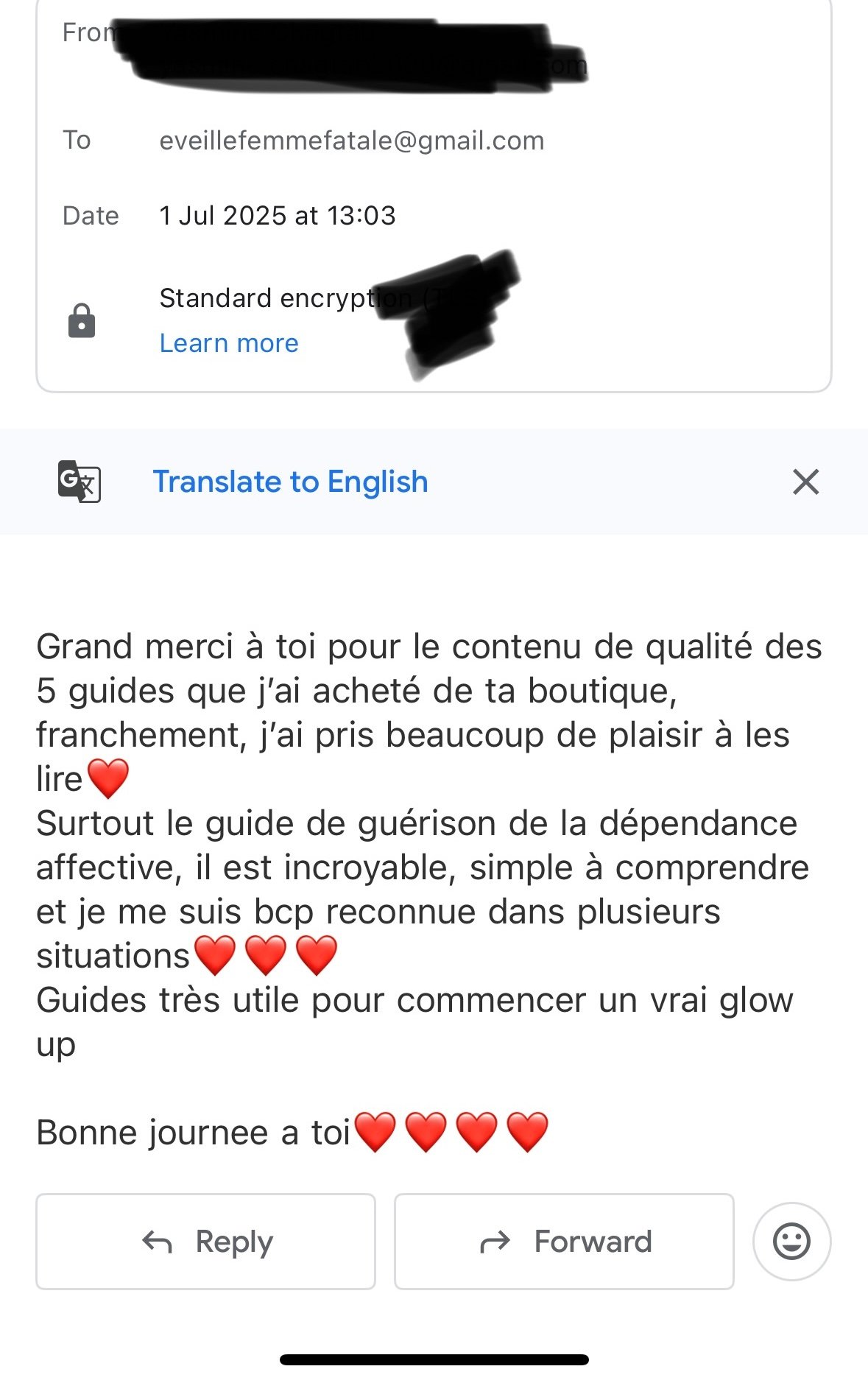Viewport: 868px width, 1383px height.
Task: Tap Learn more about encryption
Action: point(229,343)
